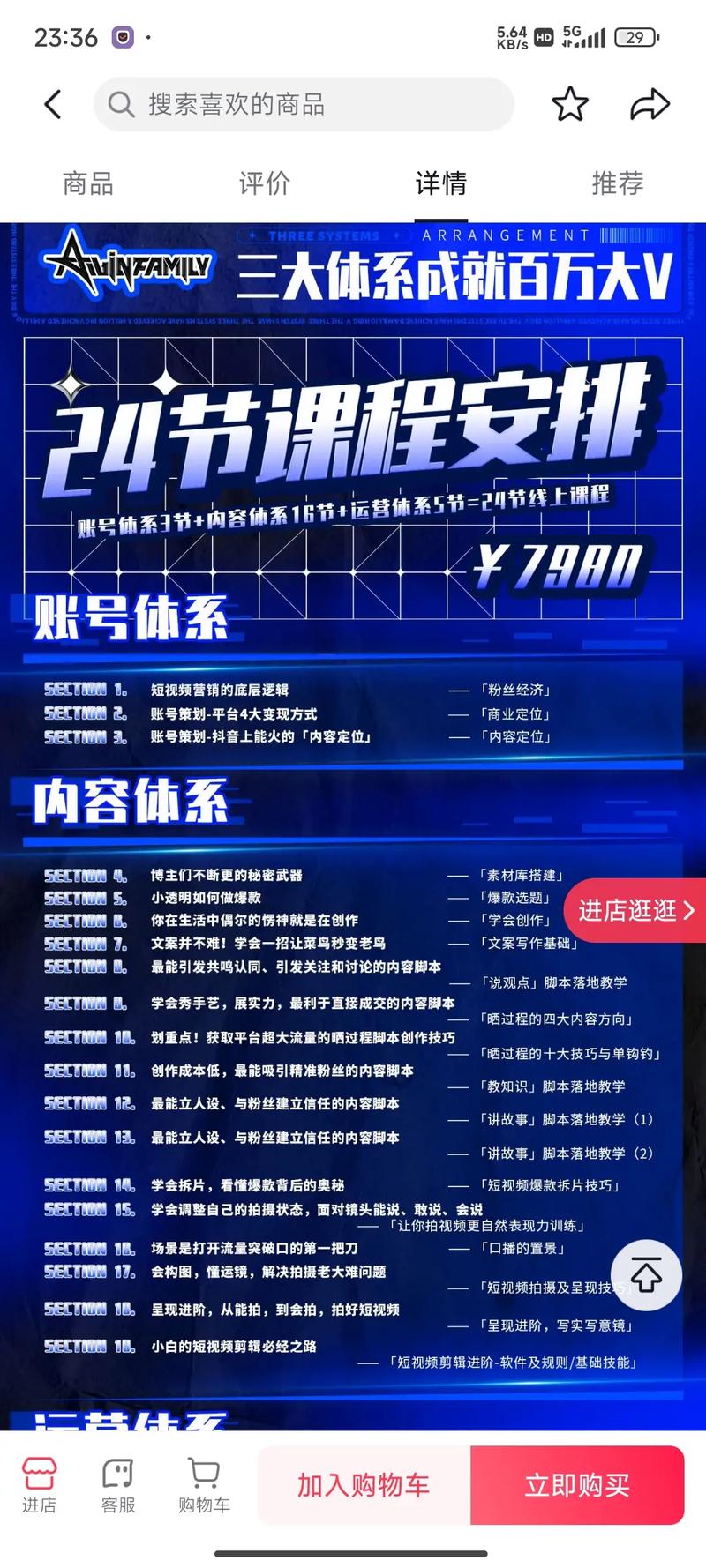706x1568 pixels.
Task: Switch to the 评价 tab
Action: pyautogui.click(x=265, y=183)
